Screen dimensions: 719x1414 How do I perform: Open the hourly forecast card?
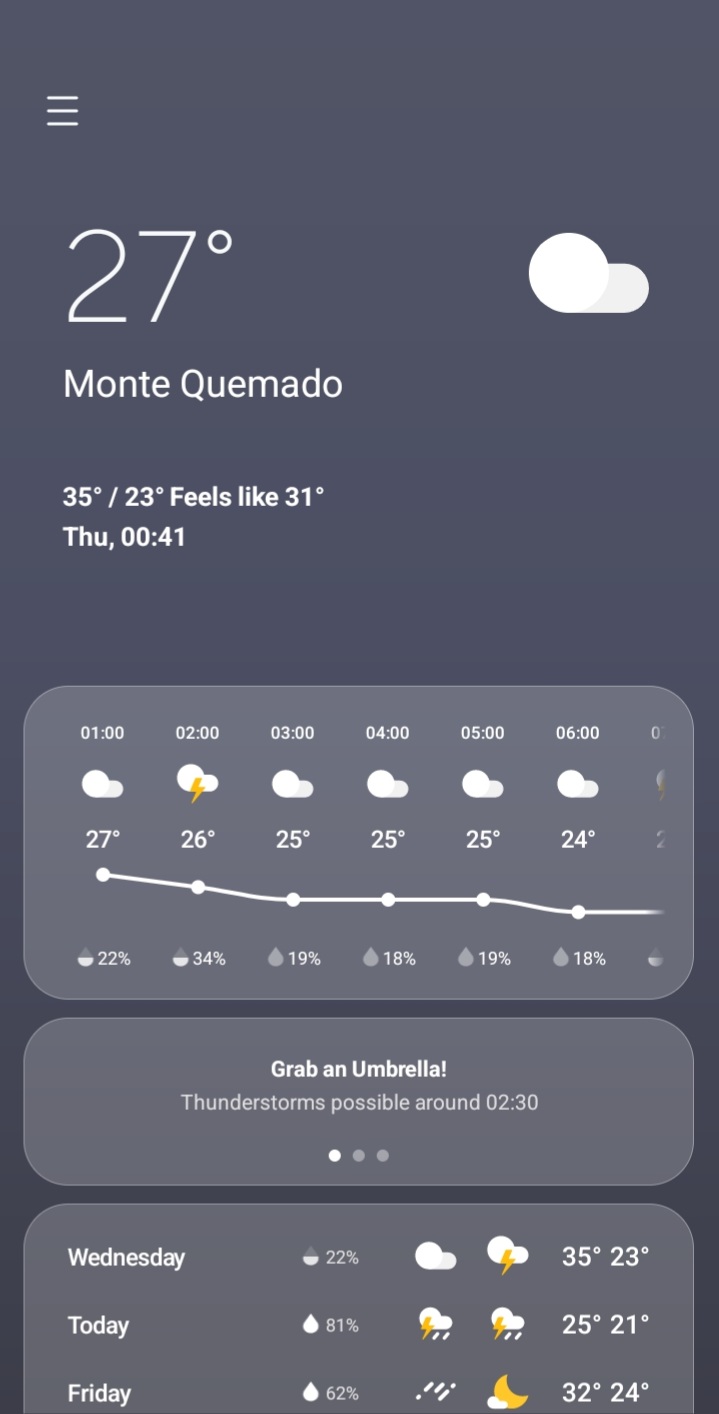pyautogui.click(x=358, y=842)
